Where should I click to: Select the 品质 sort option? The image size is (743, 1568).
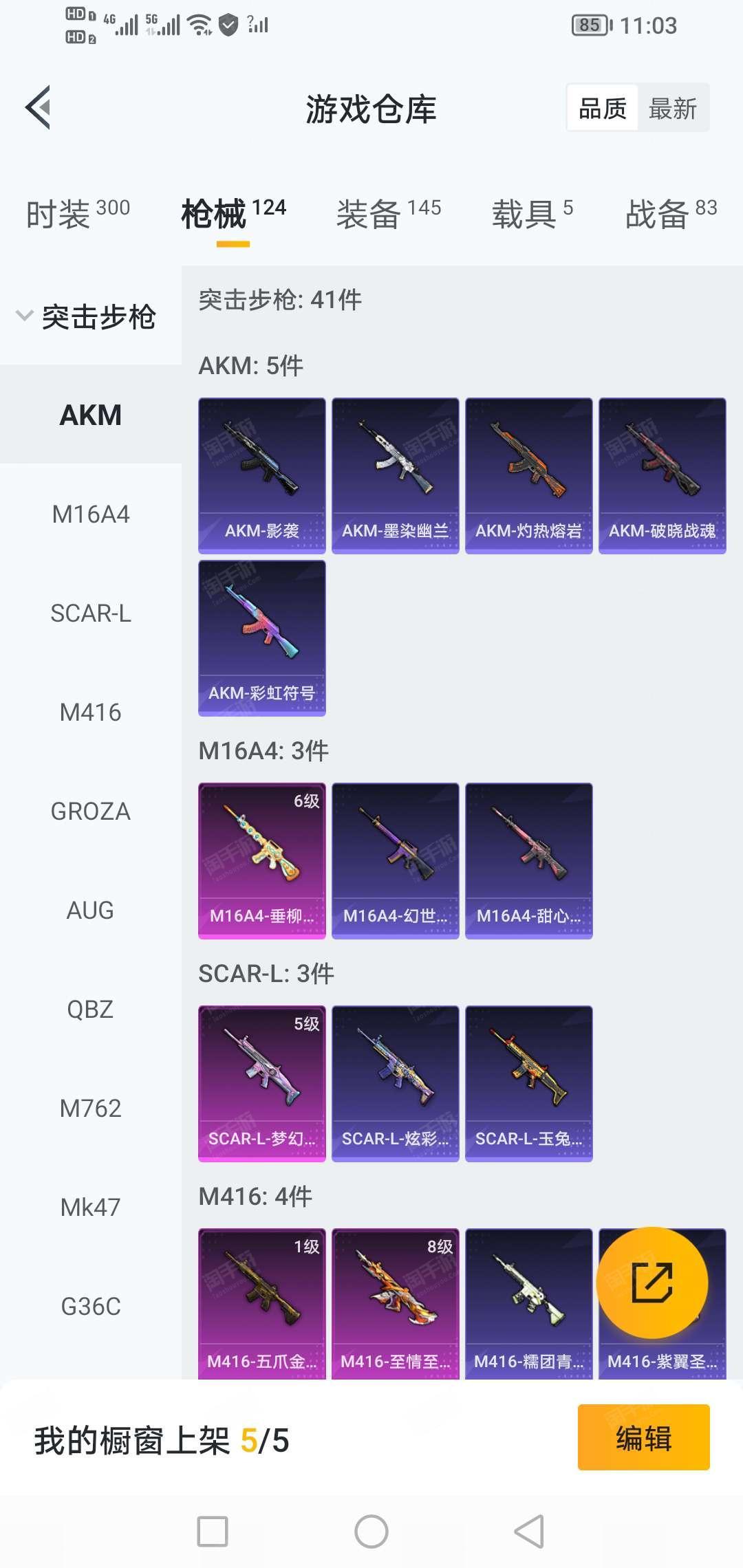click(x=603, y=109)
